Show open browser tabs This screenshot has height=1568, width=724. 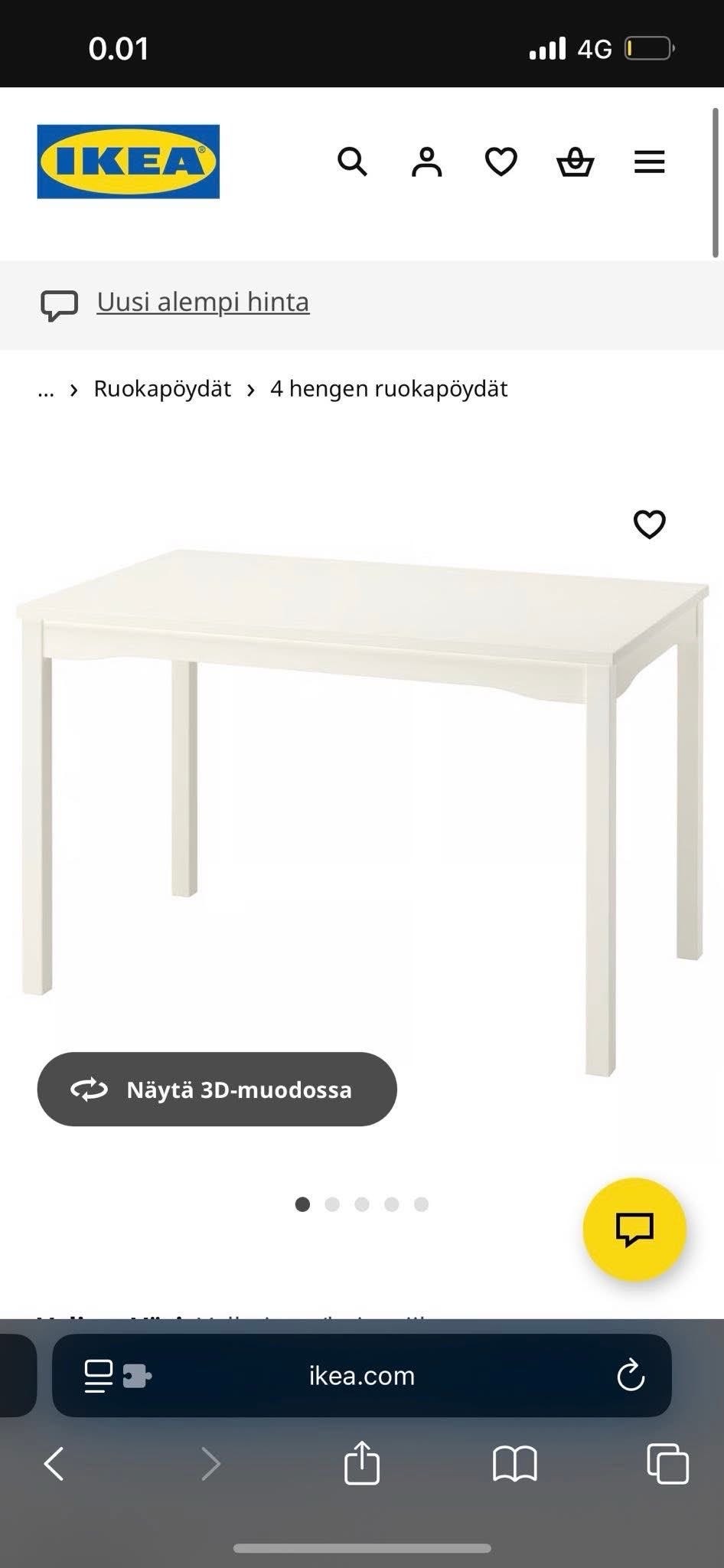667,1464
